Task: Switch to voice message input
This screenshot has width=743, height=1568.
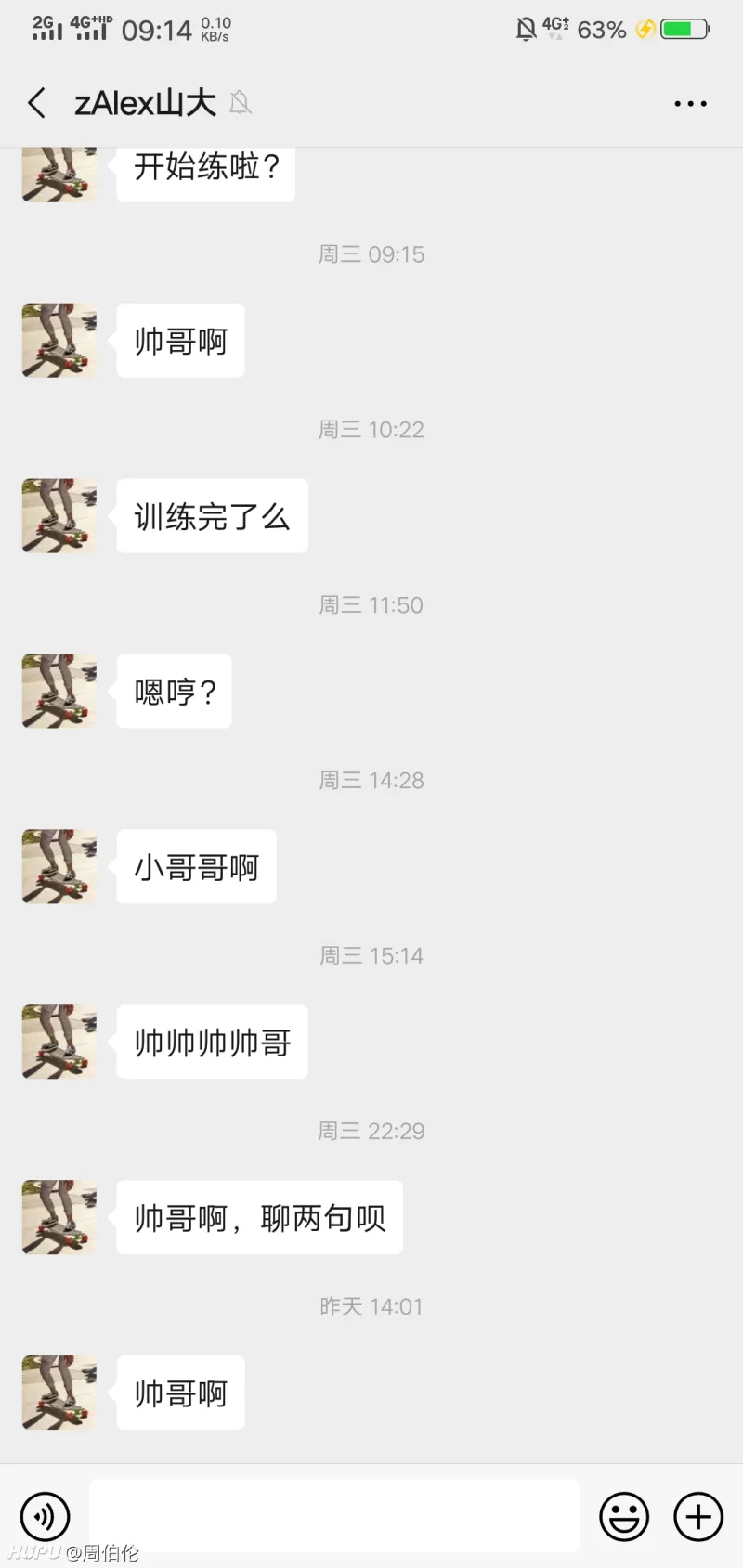Action: tap(45, 1516)
